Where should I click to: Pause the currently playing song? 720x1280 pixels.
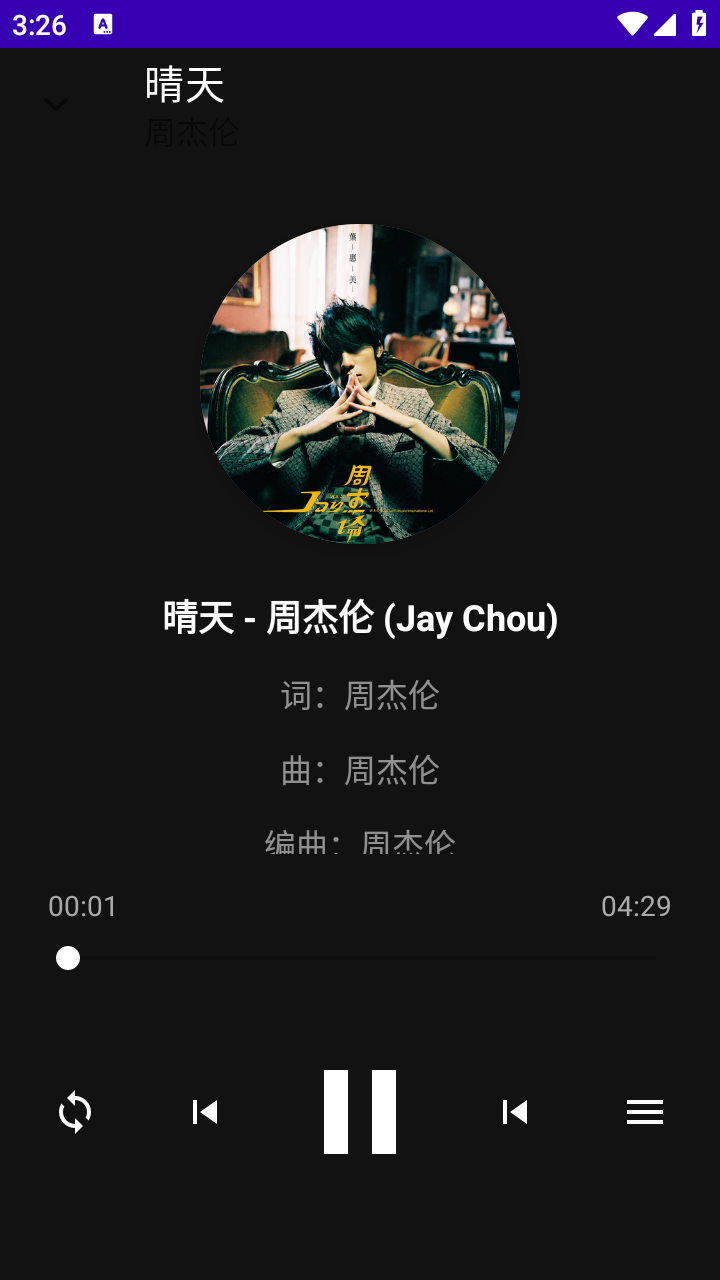point(360,1112)
